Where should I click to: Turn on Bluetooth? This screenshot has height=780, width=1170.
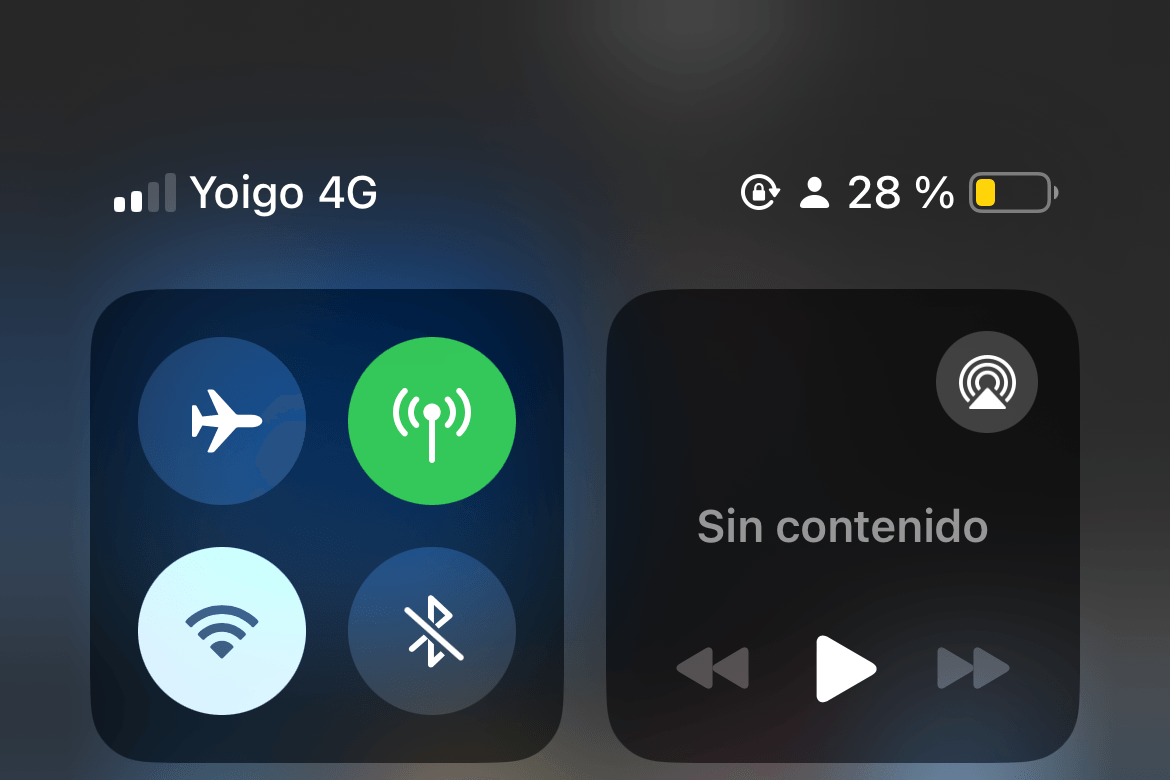pyautogui.click(x=432, y=631)
